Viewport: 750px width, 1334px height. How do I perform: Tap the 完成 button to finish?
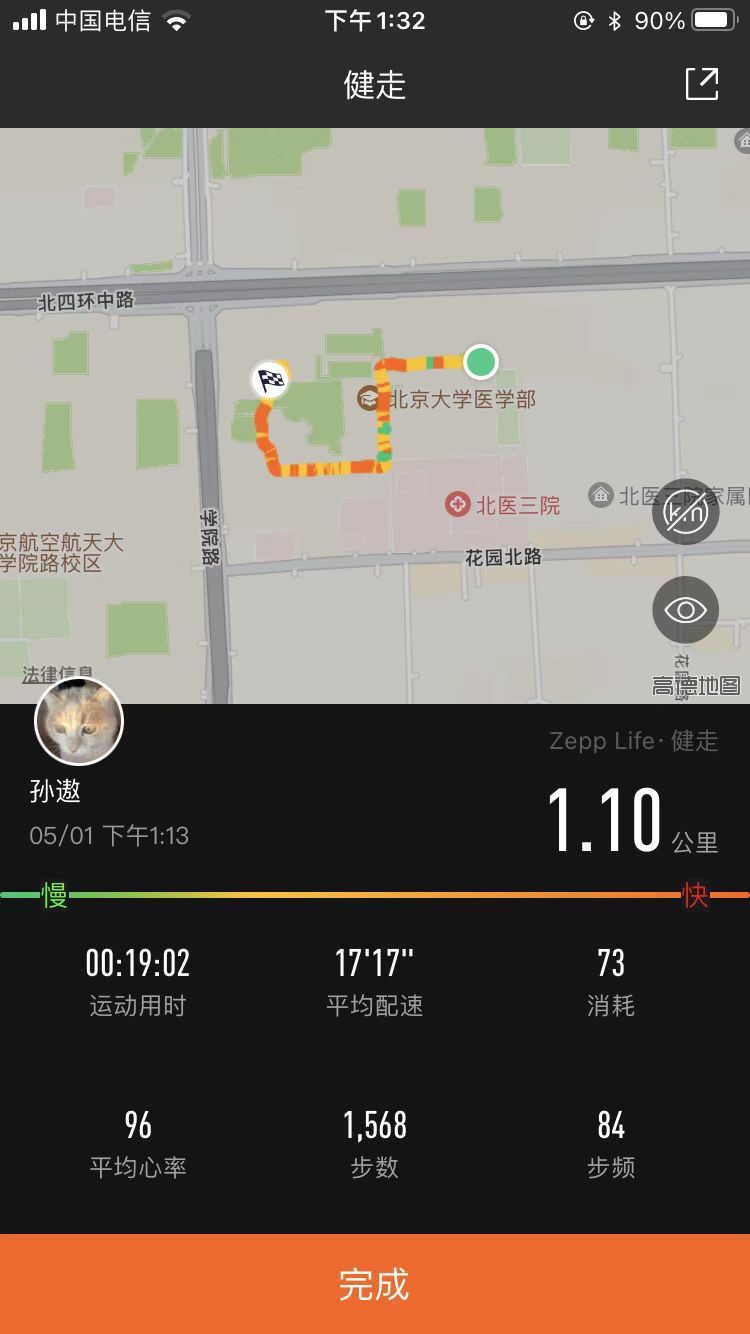click(375, 1284)
